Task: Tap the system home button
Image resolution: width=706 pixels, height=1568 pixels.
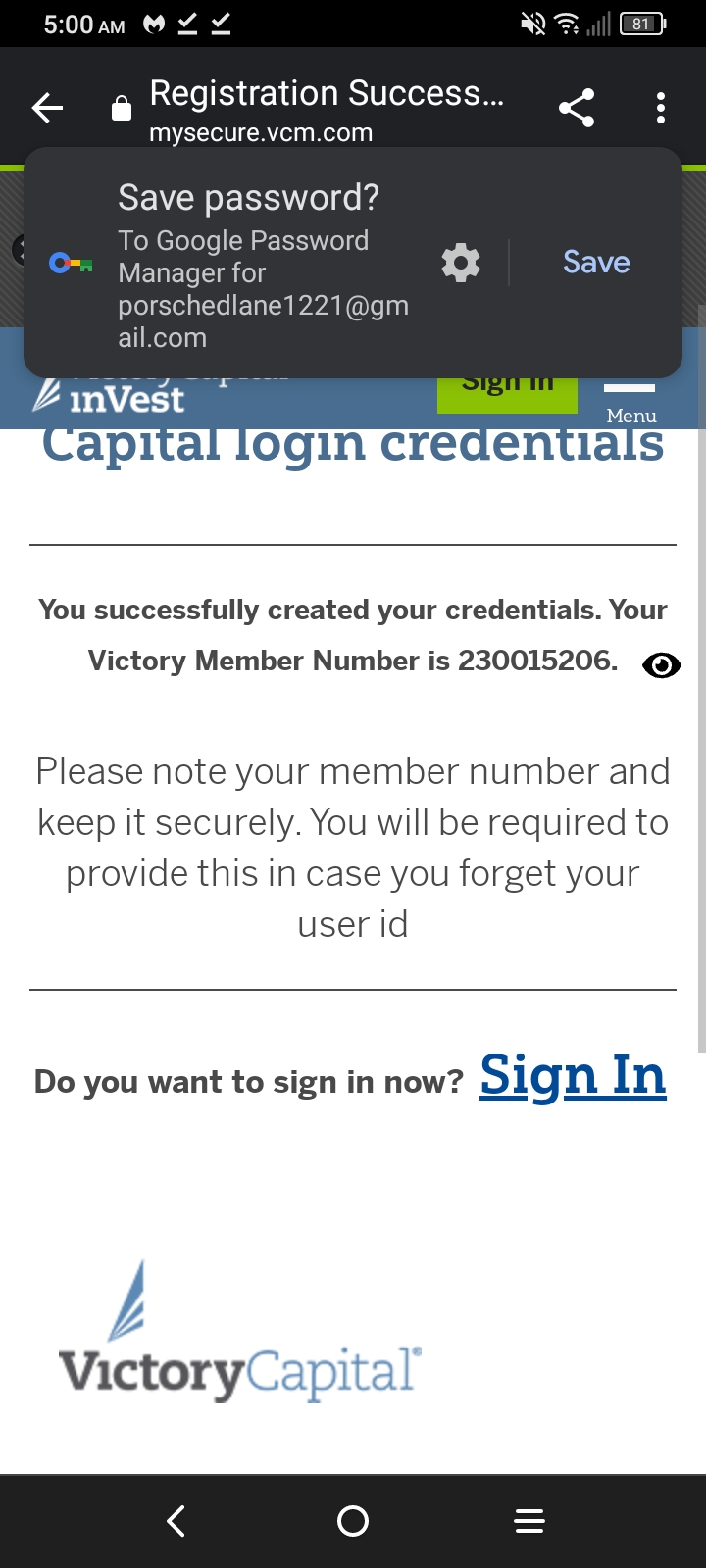Action: tap(353, 1521)
